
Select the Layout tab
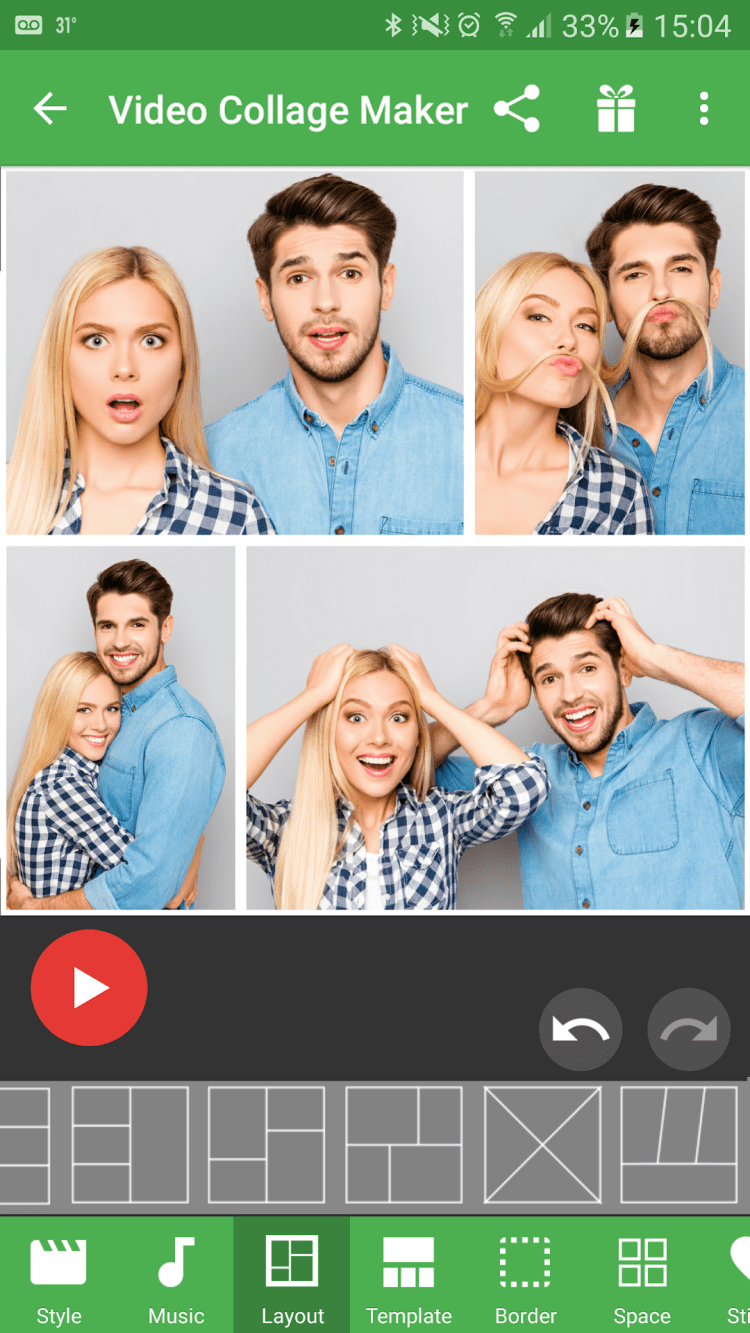coord(292,1275)
